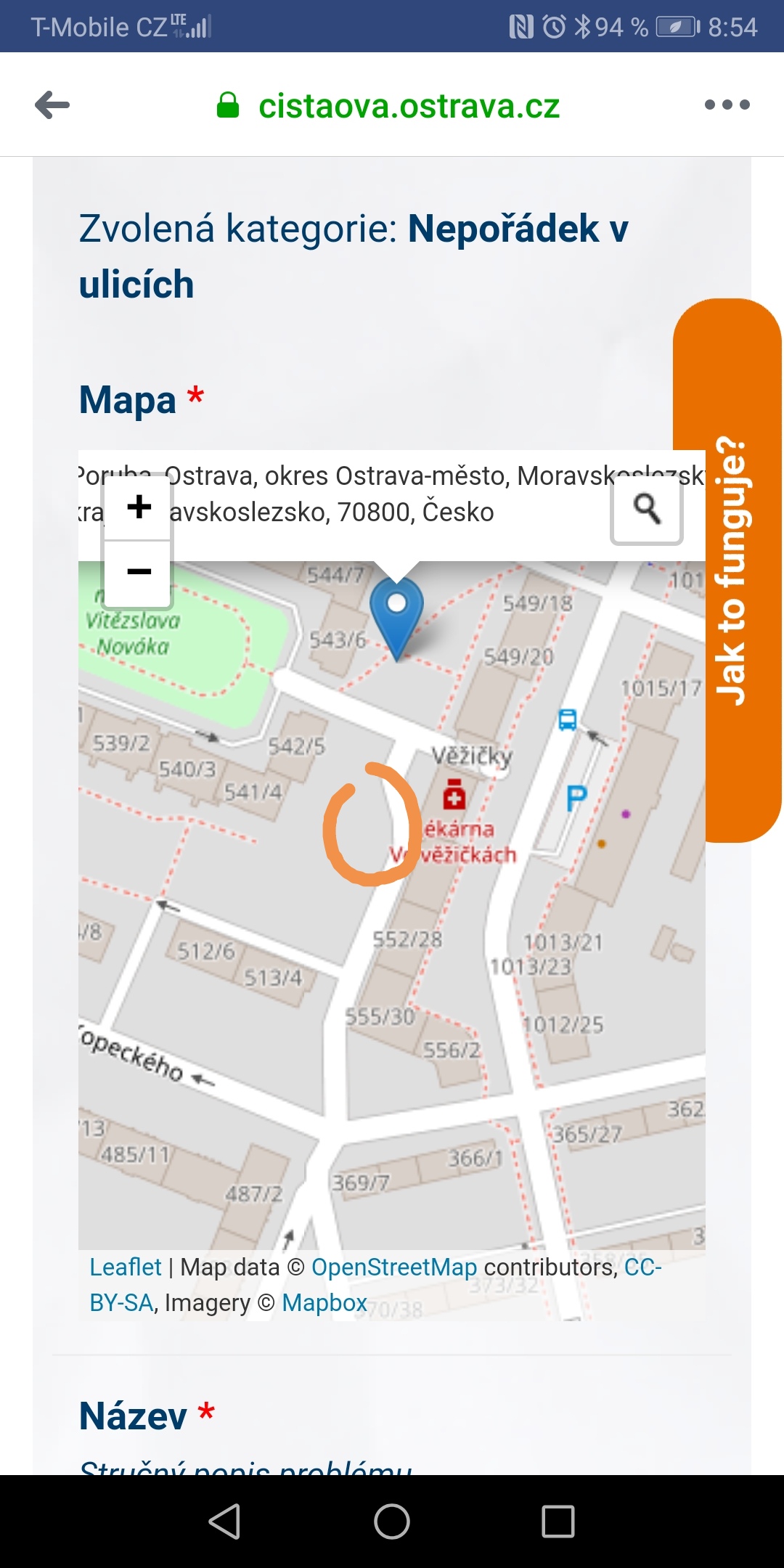Open the recent apps view
The height and width of the screenshot is (1568, 784).
[x=558, y=1521]
